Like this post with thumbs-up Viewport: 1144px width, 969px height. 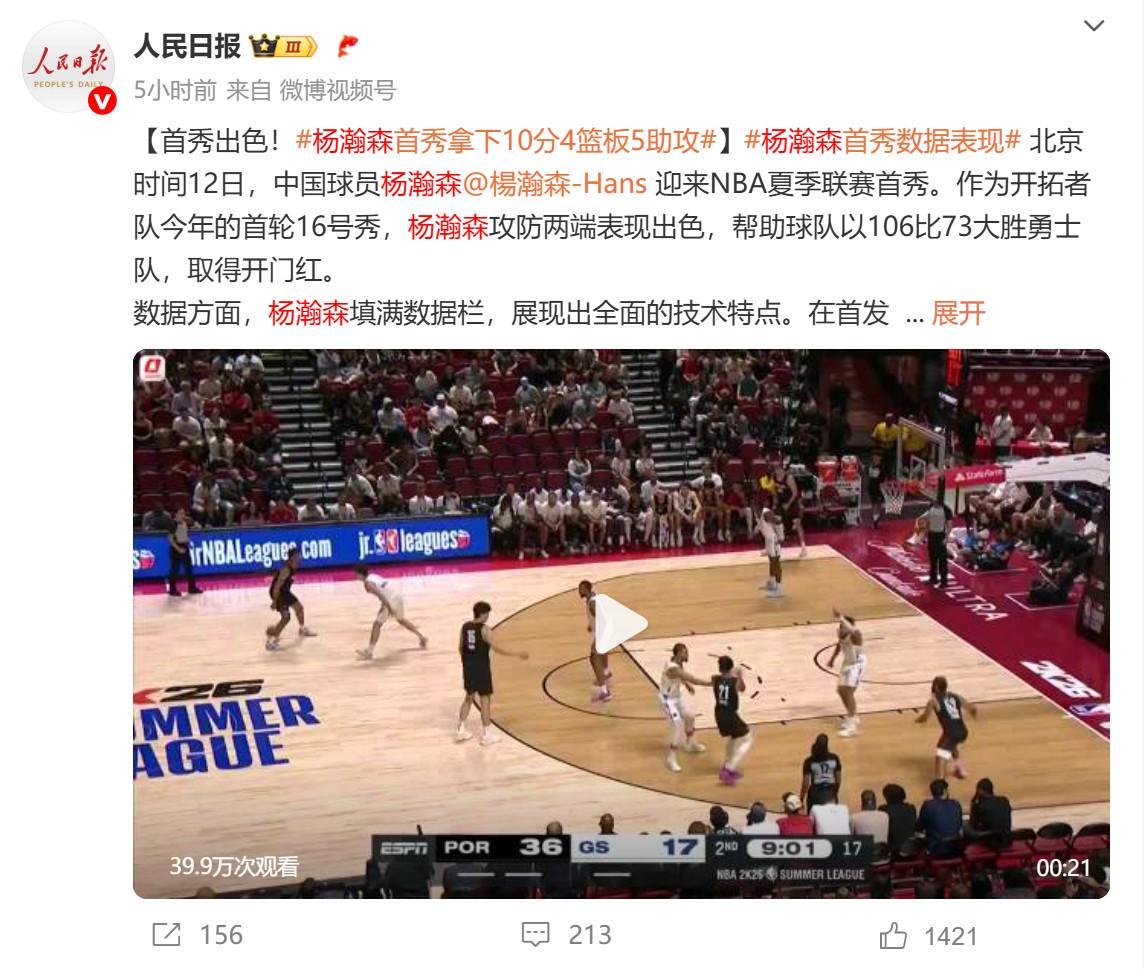893,936
